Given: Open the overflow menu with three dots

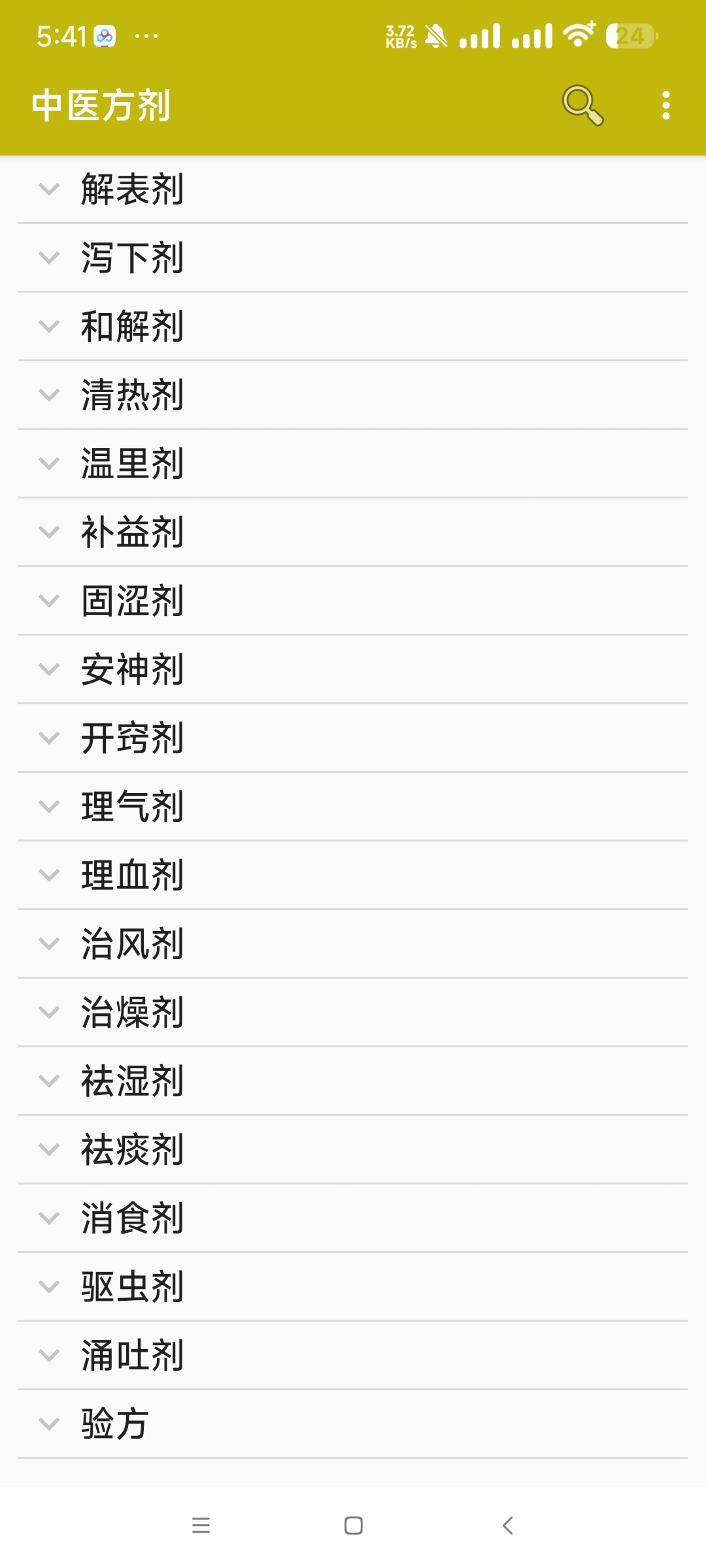Looking at the screenshot, I should point(665,105).
